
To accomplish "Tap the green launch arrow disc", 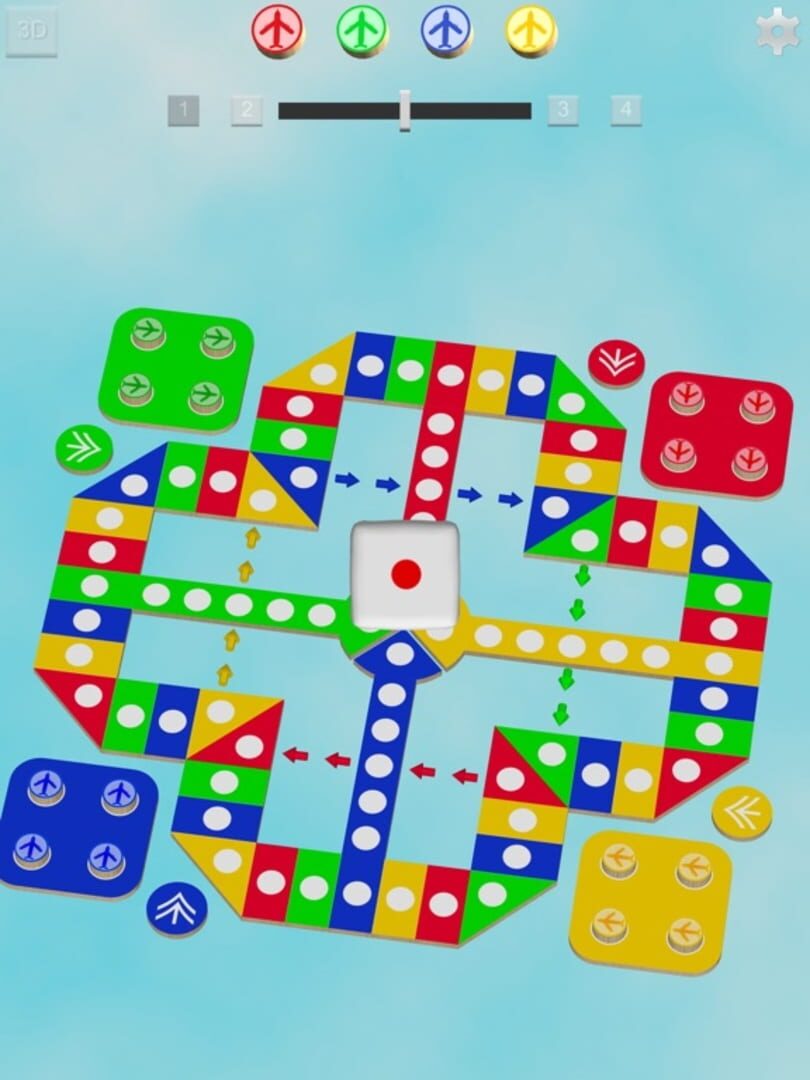I will [84, 449].
